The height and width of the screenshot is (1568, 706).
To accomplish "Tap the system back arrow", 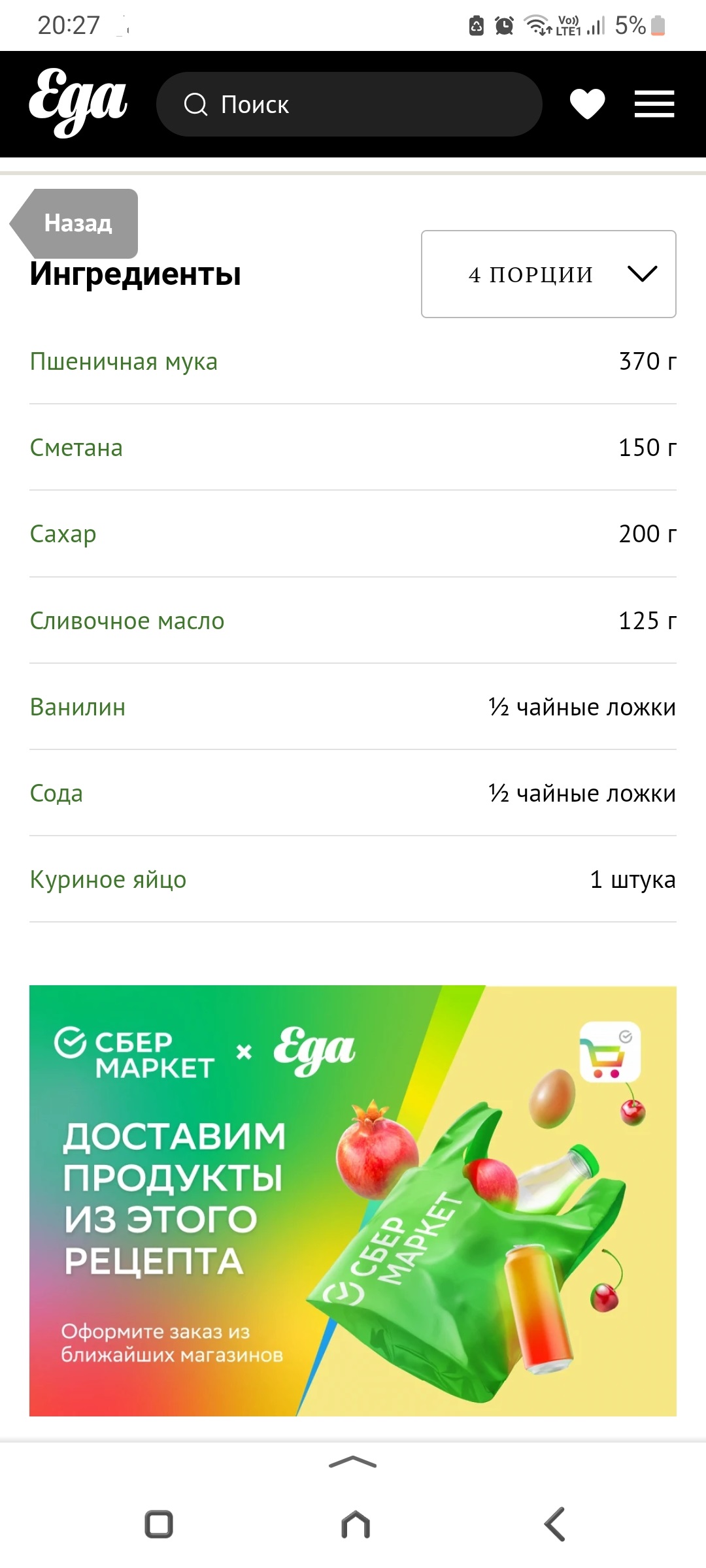I will click(554, 1525).
